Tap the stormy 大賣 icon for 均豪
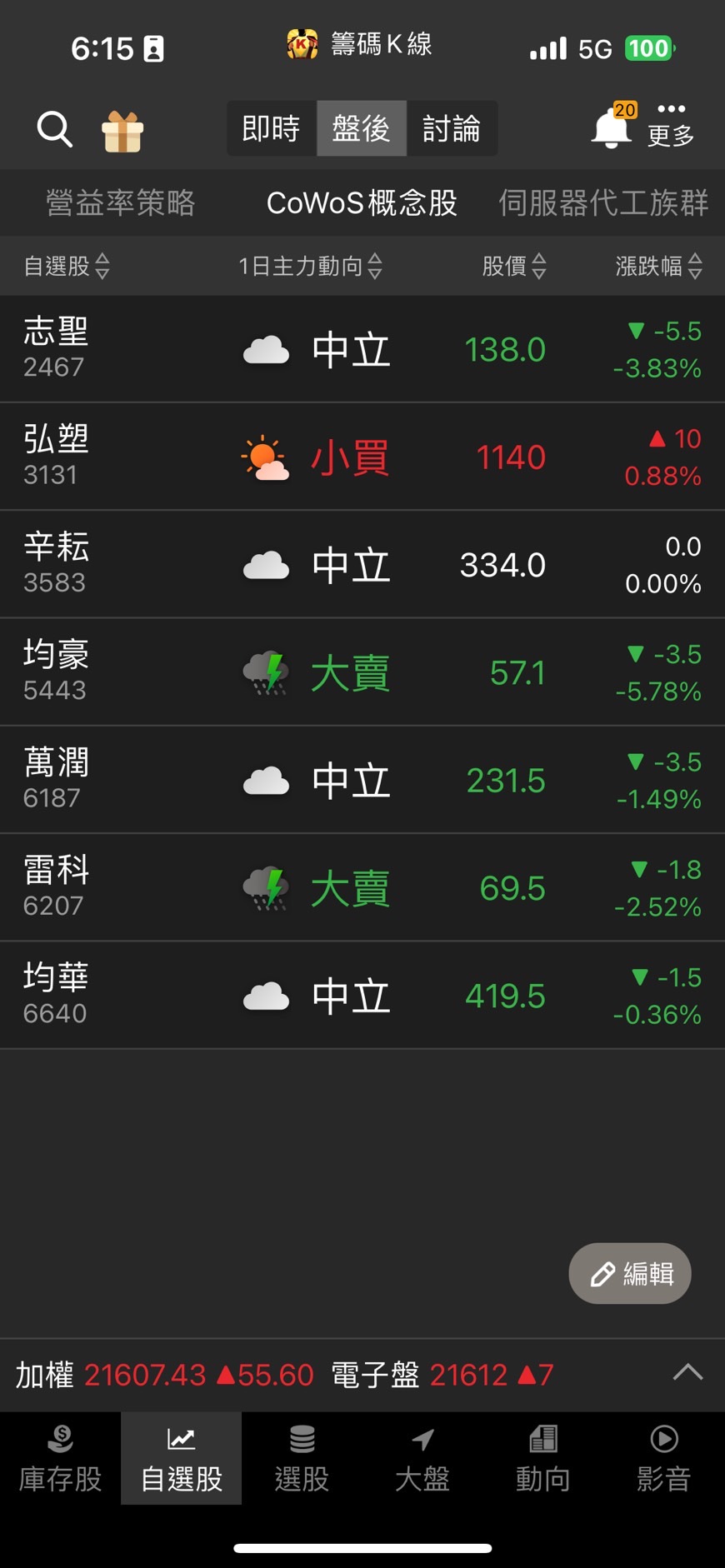 pos(265,672)
